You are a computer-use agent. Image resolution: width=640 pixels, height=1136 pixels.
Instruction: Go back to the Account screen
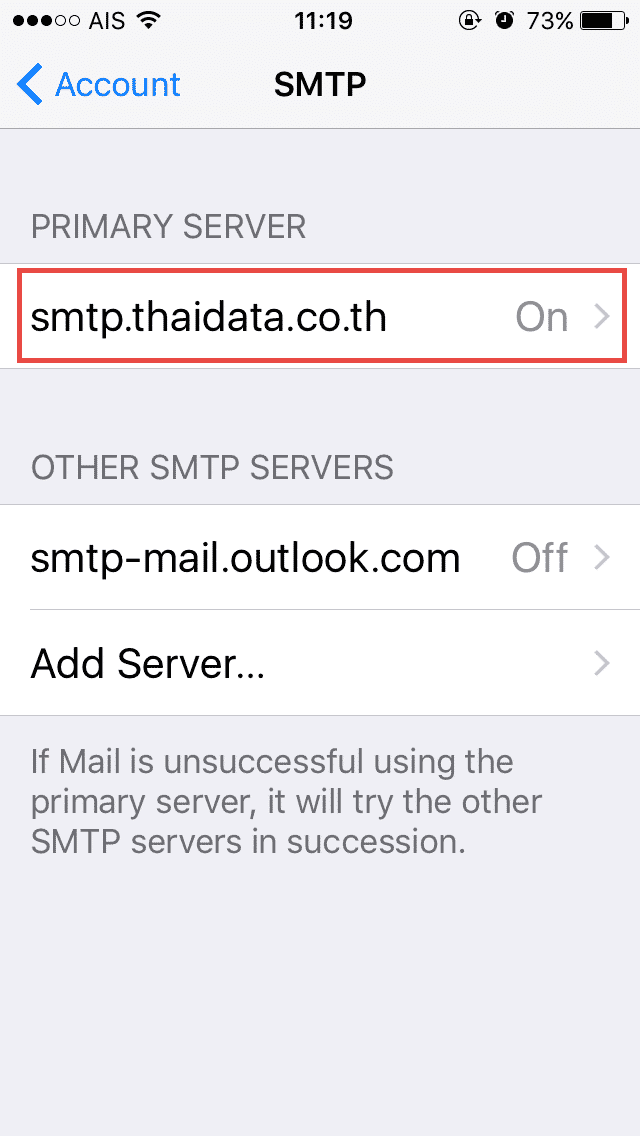(x=98, y=85)
